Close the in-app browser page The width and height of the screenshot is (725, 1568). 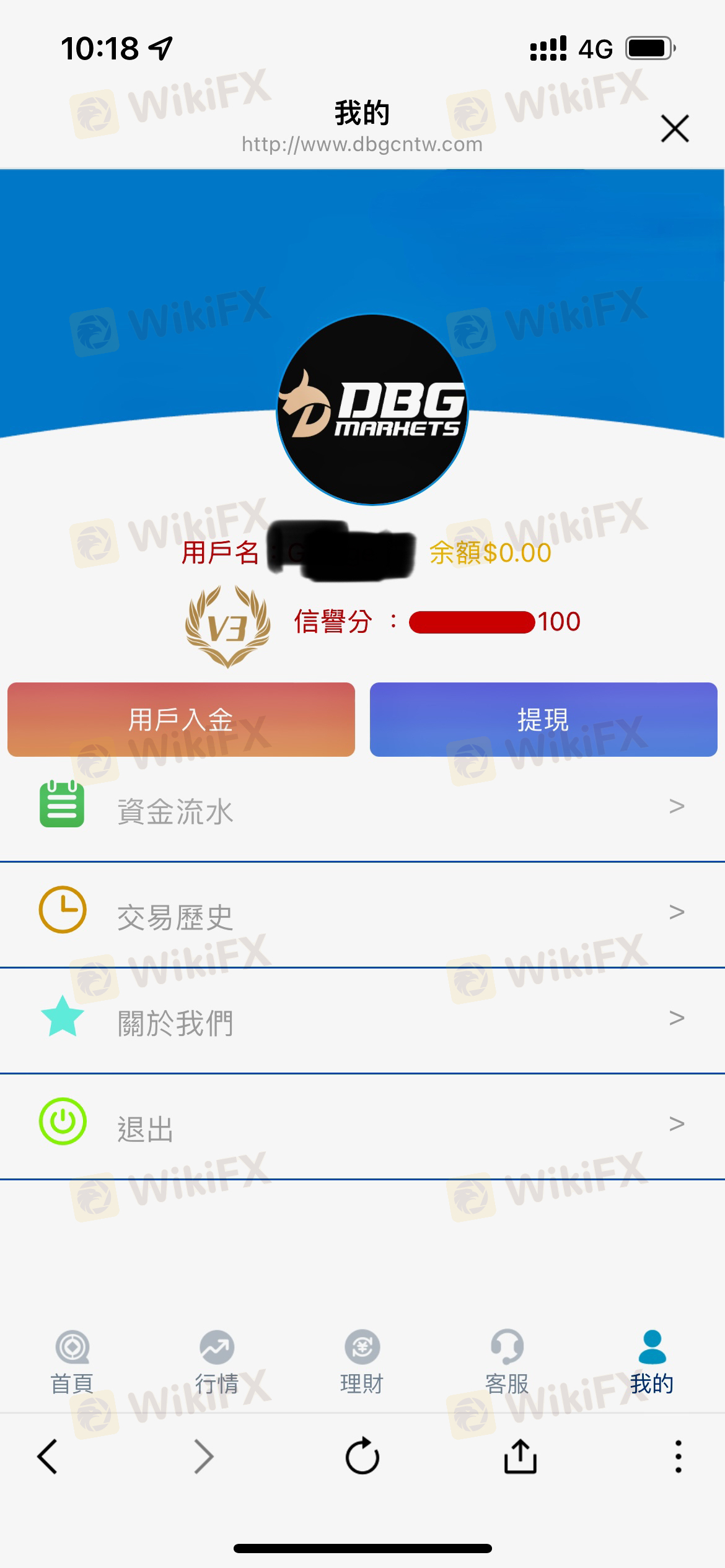click(x=674, y=129)
